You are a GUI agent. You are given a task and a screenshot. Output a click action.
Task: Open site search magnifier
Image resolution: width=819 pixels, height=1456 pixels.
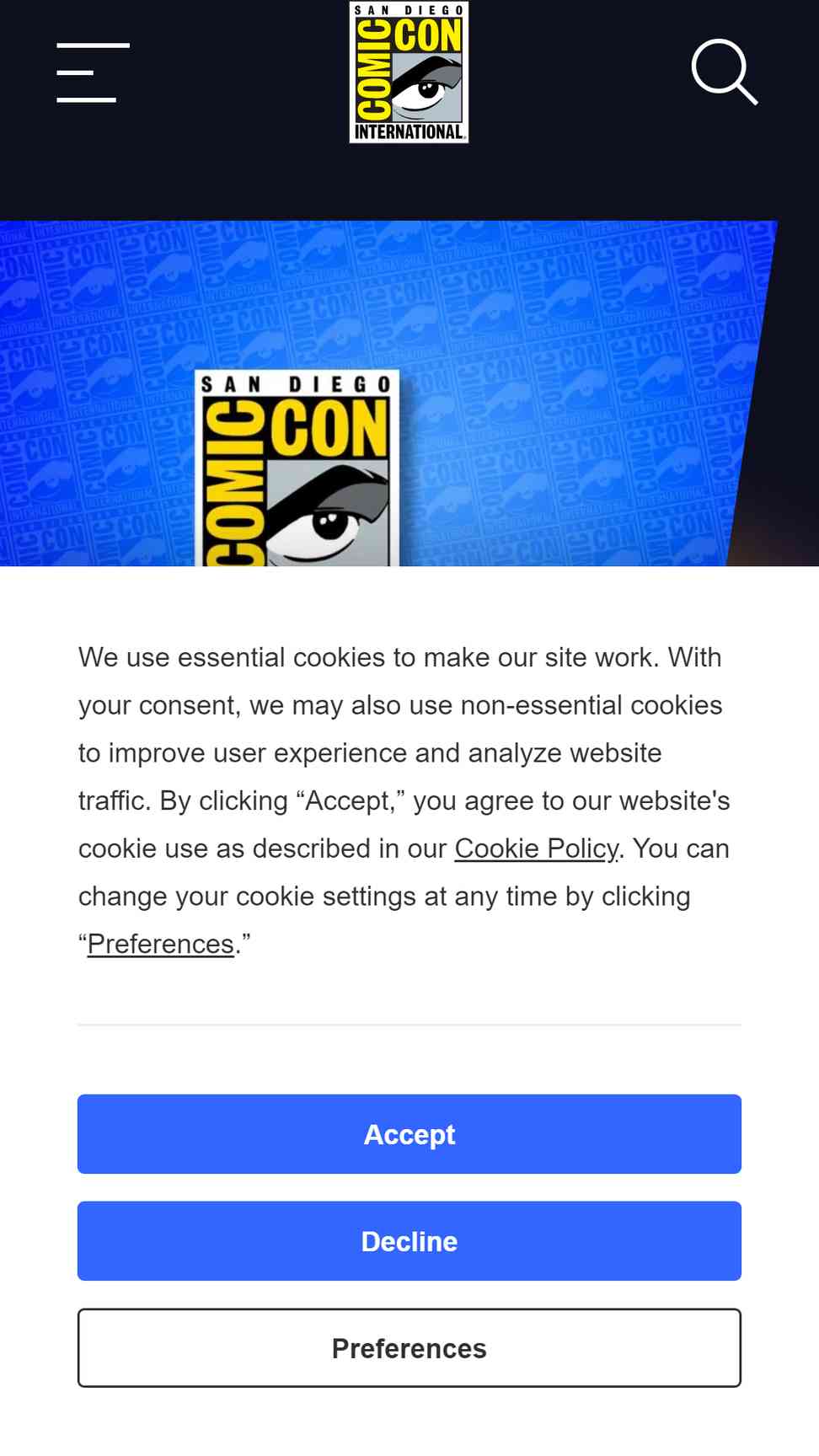point(725,72)
